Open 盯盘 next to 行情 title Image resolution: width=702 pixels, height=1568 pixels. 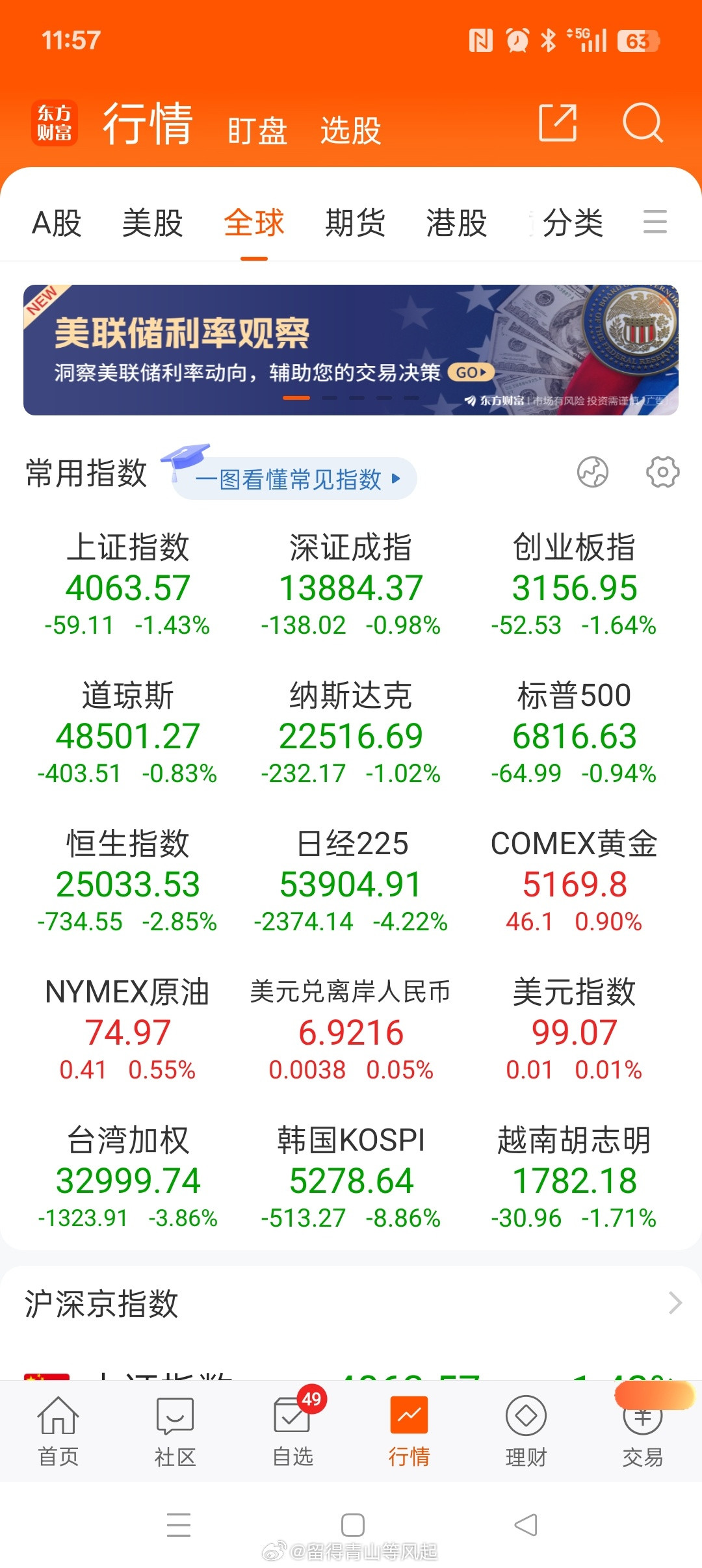pos(257,130)
